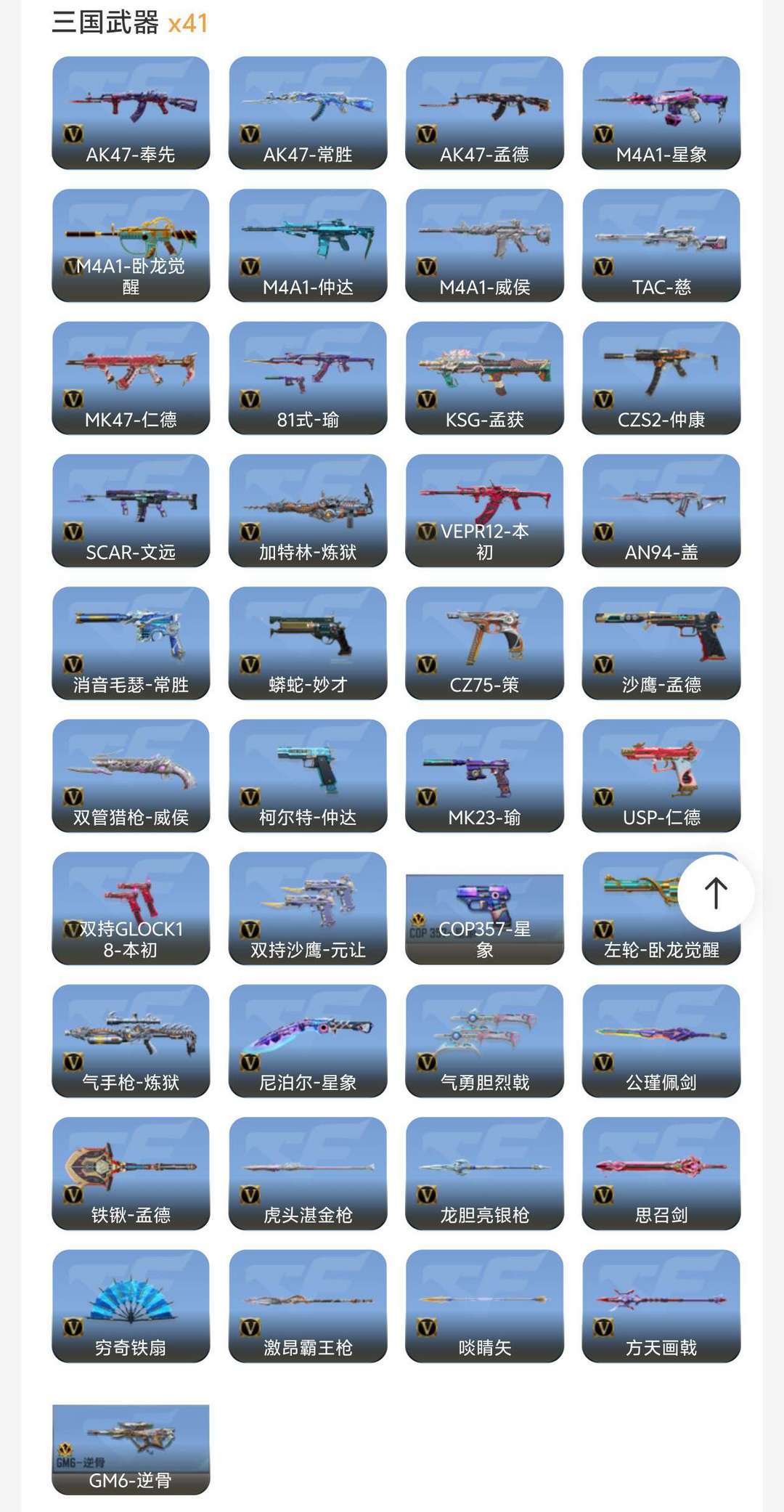Open the 双管猎枪-威侯 weapon item
784x1512 pixels.
[131, 776]
